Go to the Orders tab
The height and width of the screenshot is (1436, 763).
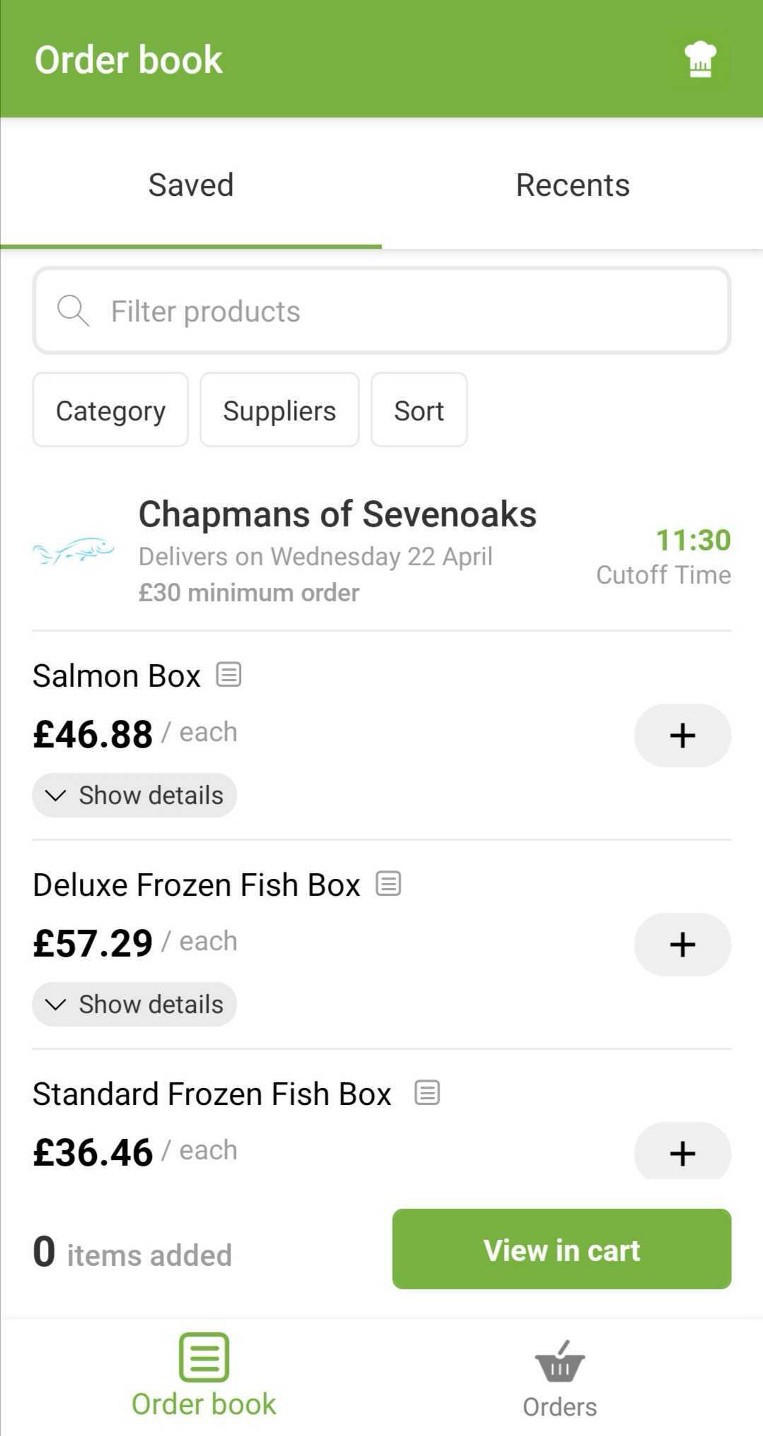(560, 1380)
